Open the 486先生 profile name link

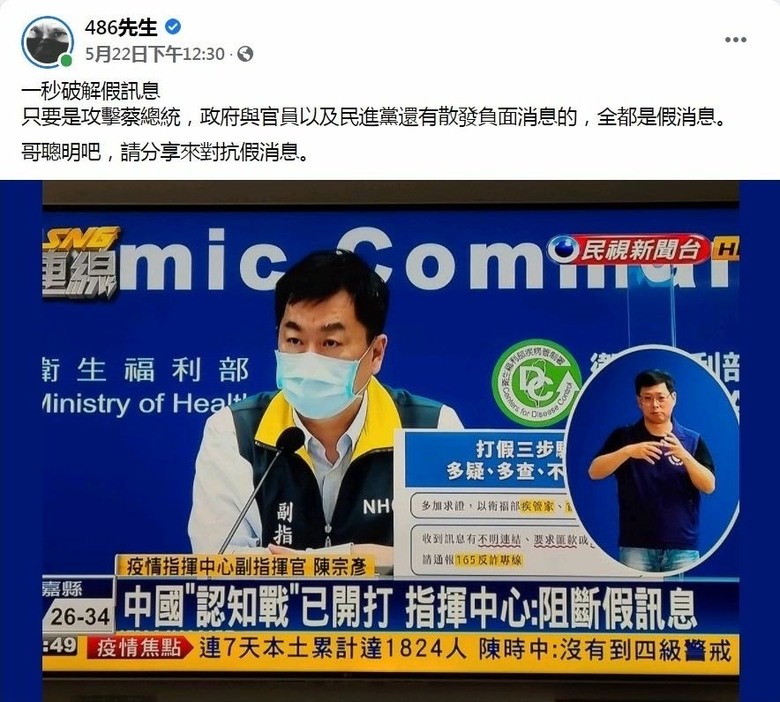click(x=121, y=28)
